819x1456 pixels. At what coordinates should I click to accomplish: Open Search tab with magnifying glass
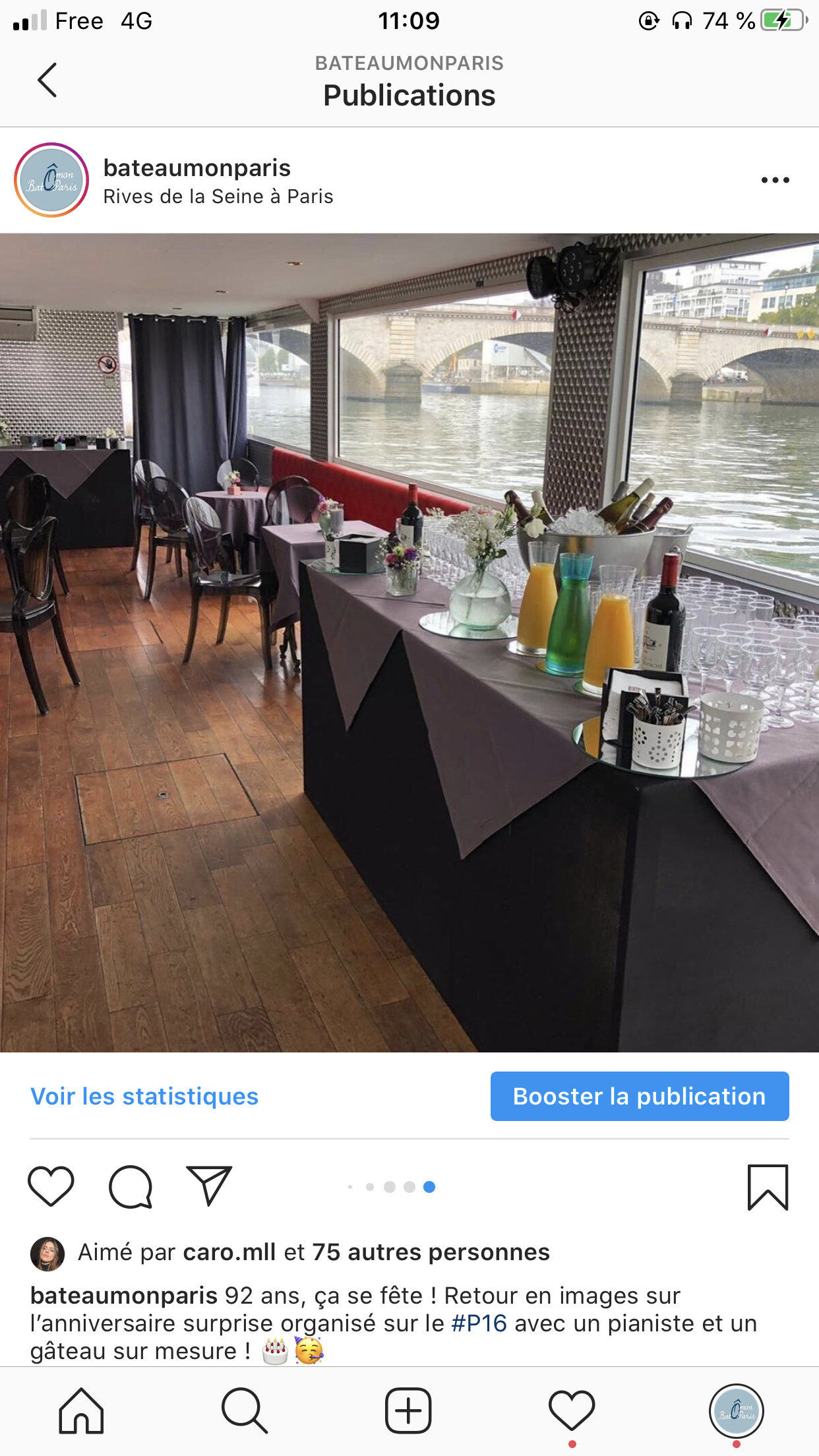[245, 1410]
